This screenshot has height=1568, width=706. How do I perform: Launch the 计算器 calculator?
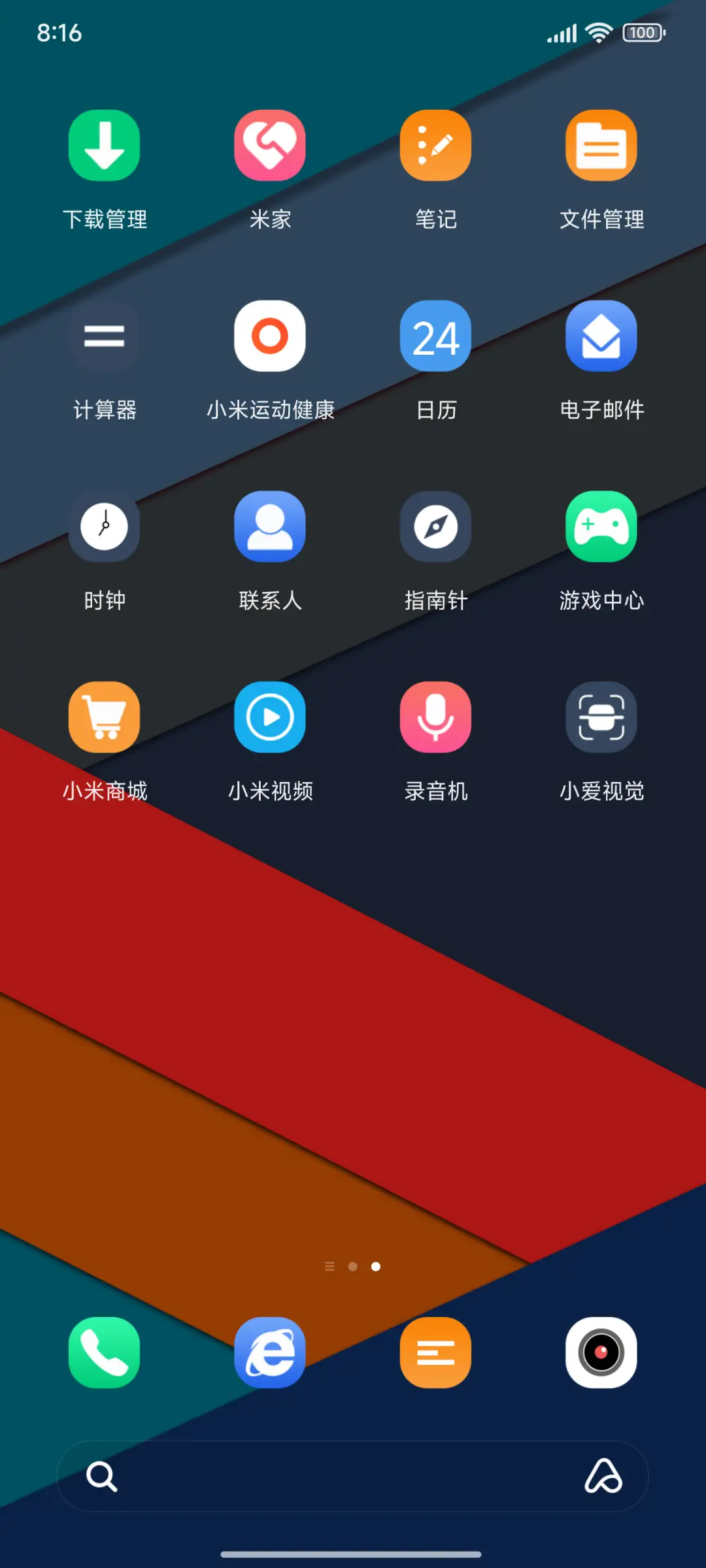[x=103, y=336]
